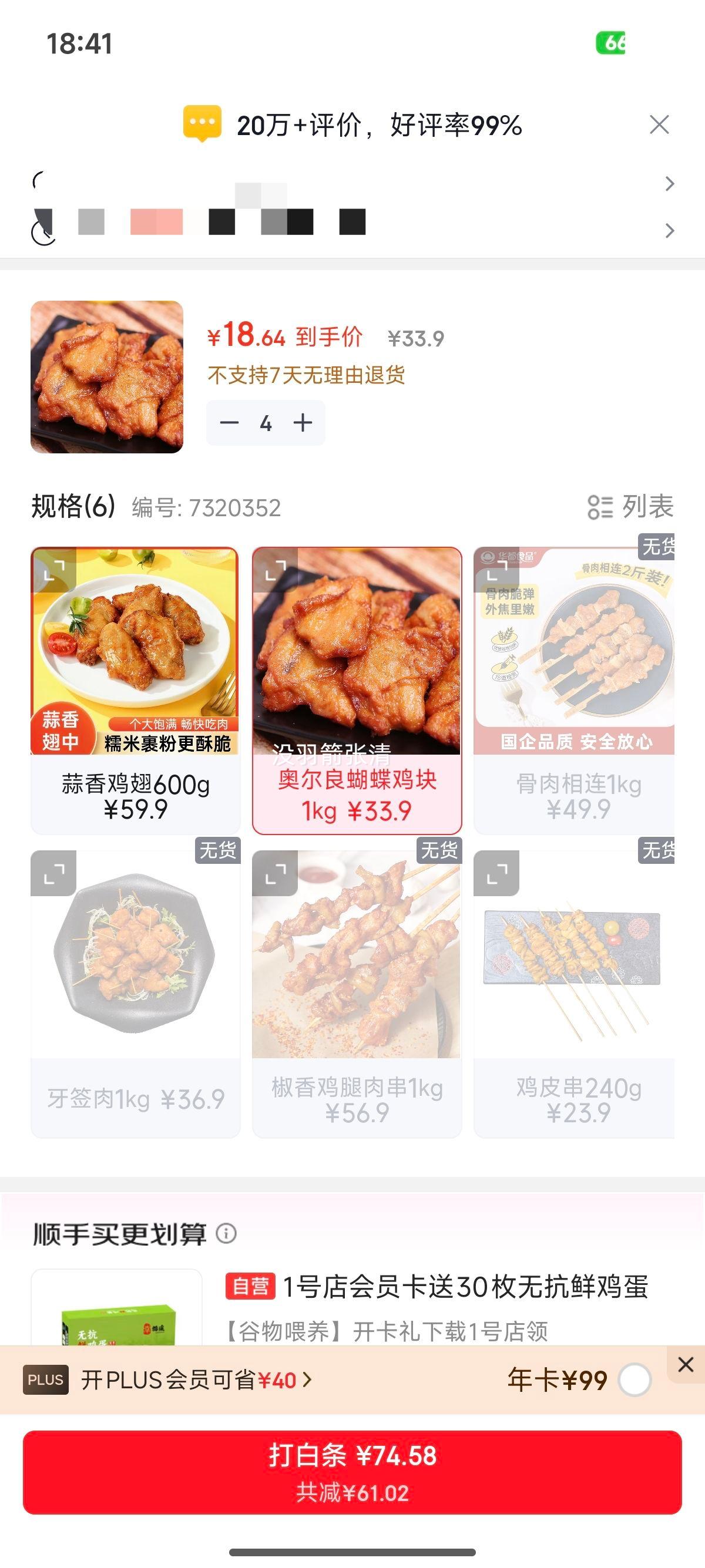705x1568 pixels.
Task: Open the selected product's main image
Action: 106,377
